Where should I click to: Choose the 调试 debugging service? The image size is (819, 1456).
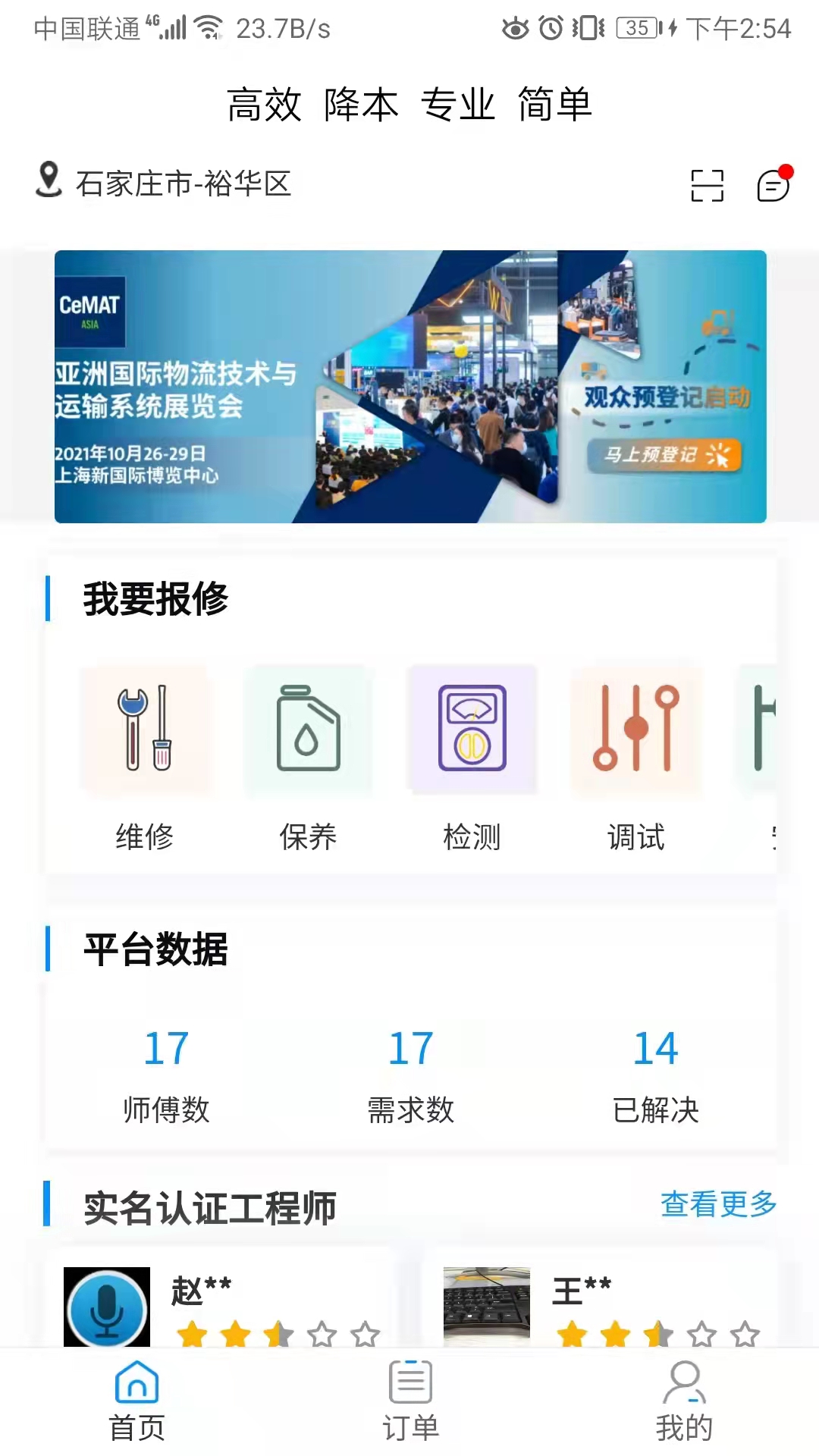tap(635, 758)
